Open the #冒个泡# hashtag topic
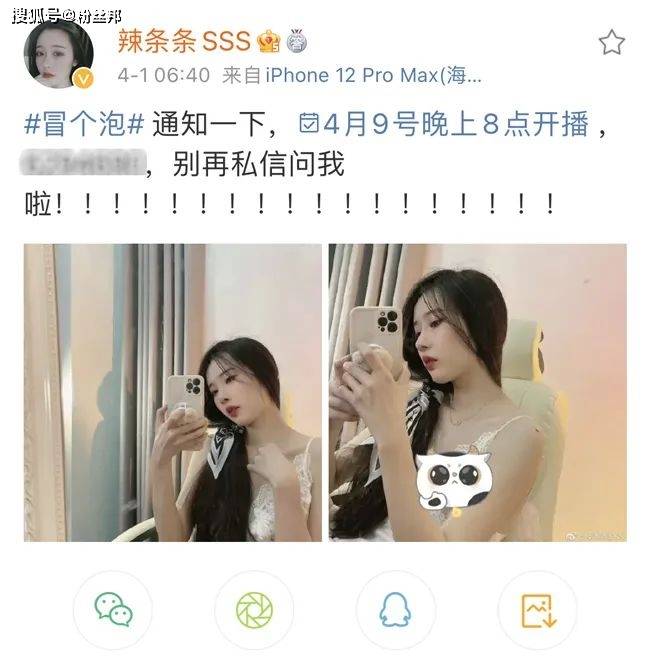650x665 pixels. [x=85, y=126]
